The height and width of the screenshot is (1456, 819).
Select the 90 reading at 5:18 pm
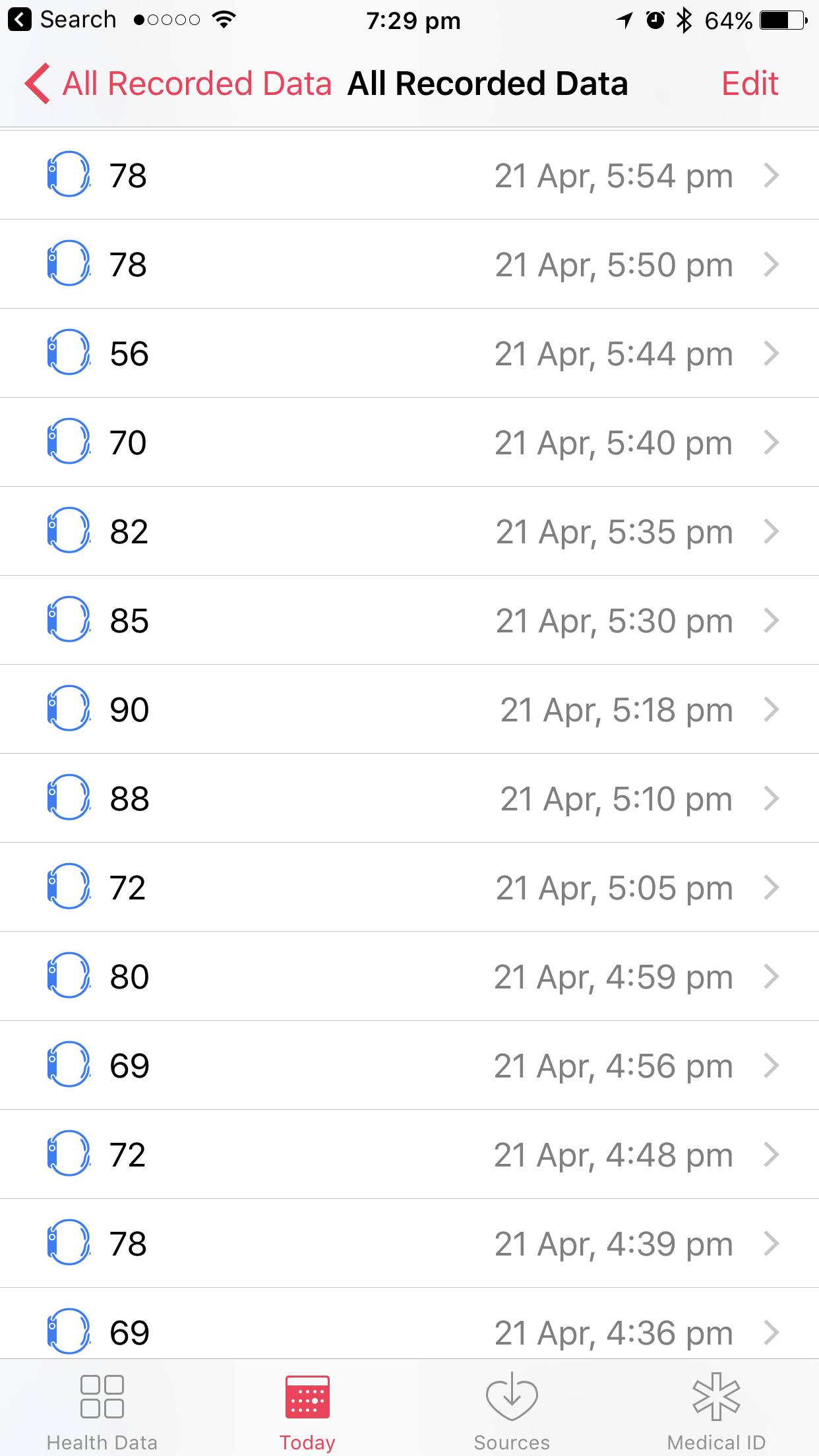pyautogui.click(x=409, y=710)
